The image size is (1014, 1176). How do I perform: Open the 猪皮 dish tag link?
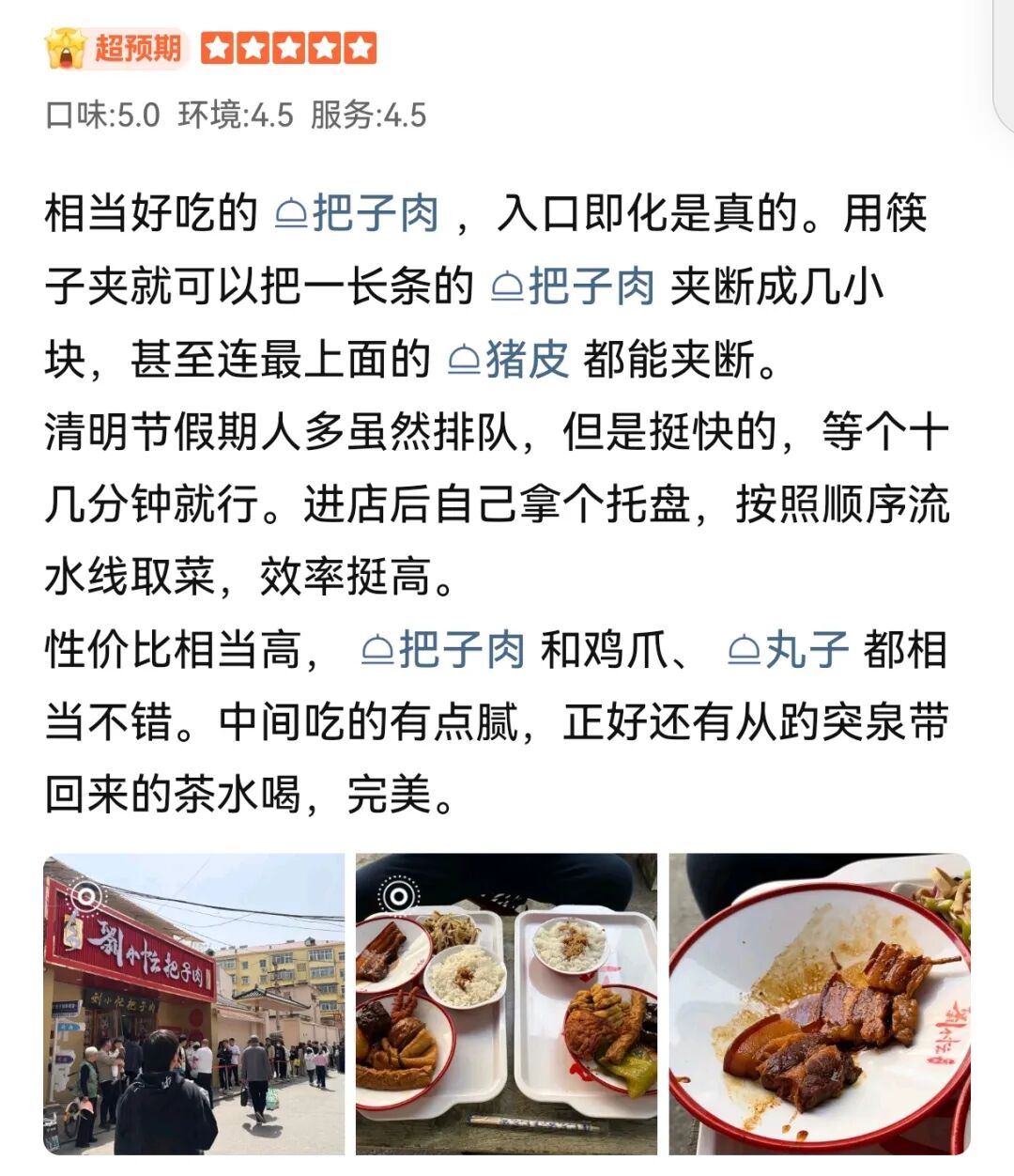509,359
